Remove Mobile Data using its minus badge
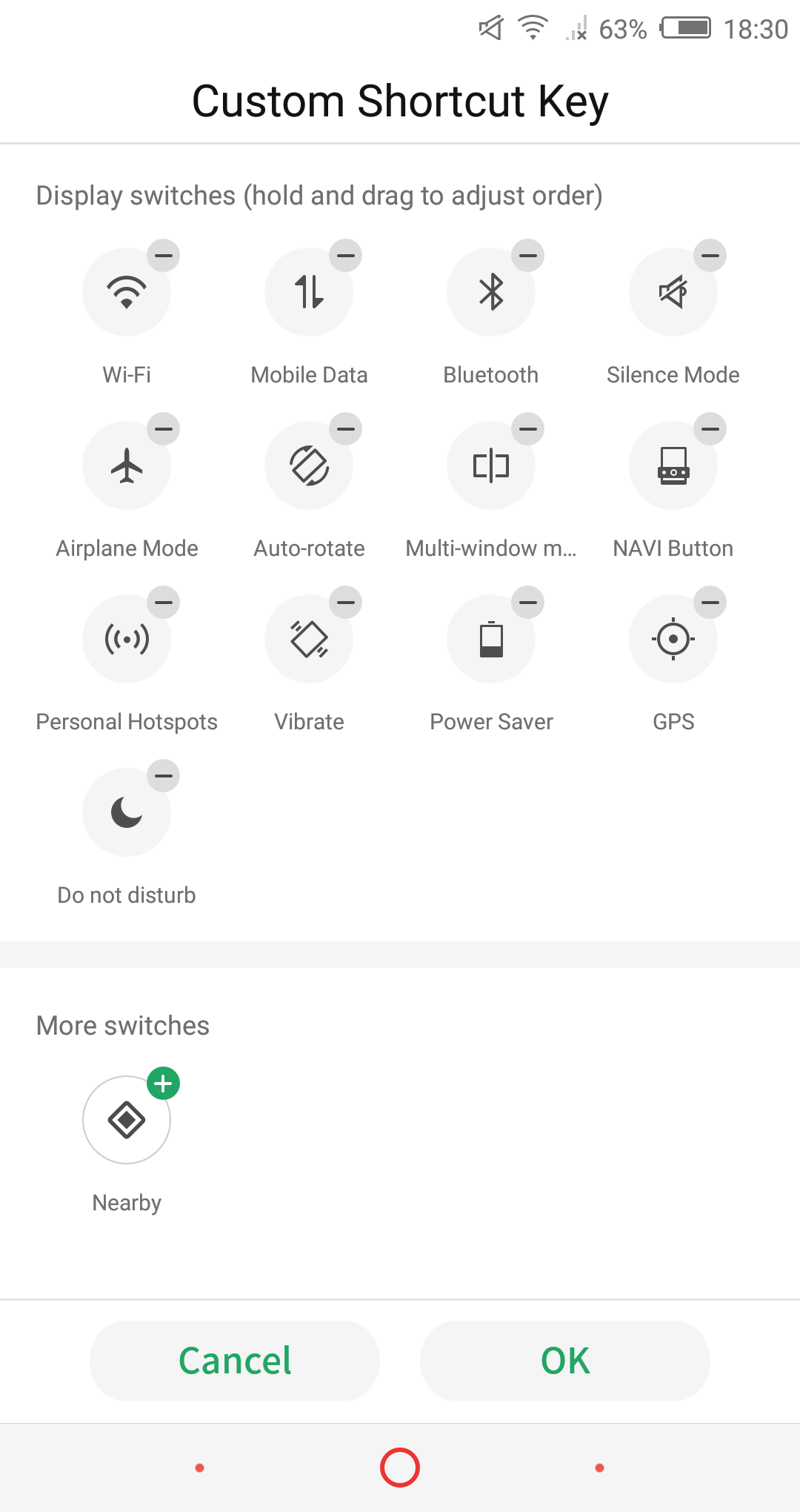This screenshot has width=800, height=1512. 346,256
